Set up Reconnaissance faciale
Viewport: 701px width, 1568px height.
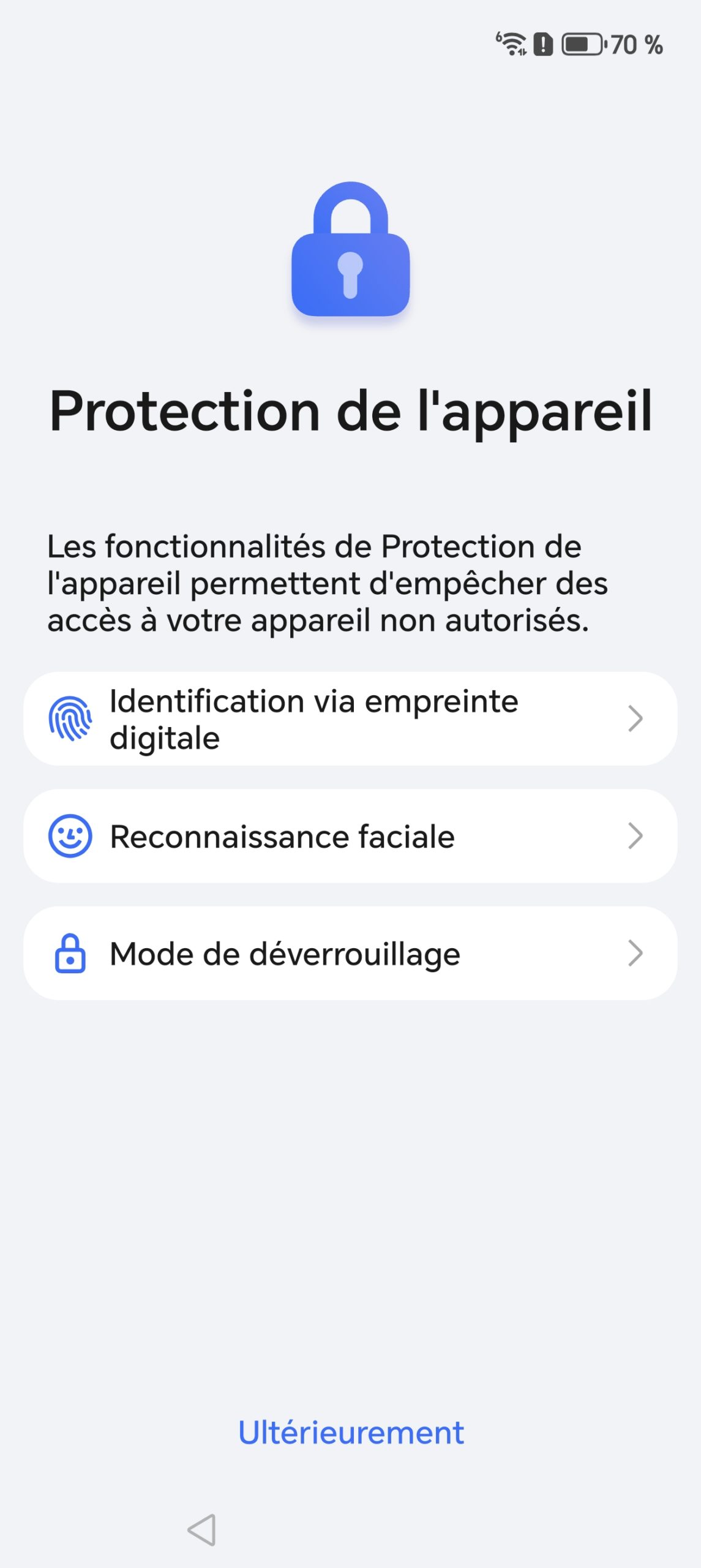pos(350,836)
